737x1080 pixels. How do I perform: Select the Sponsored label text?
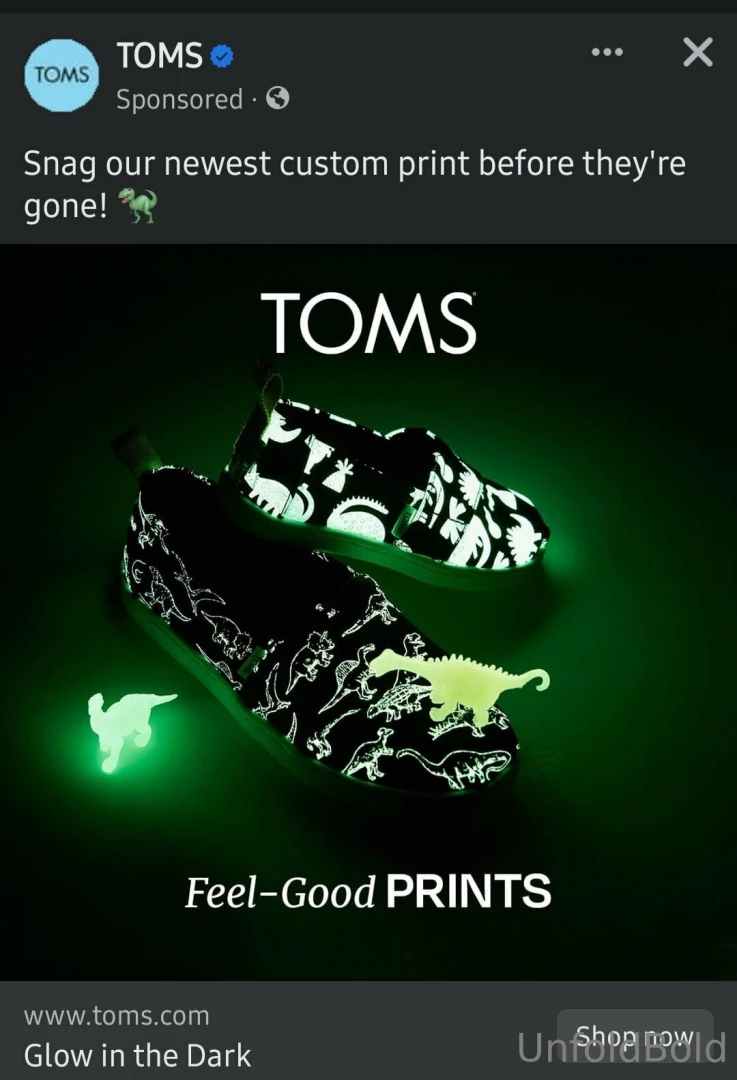pos(178,99)
